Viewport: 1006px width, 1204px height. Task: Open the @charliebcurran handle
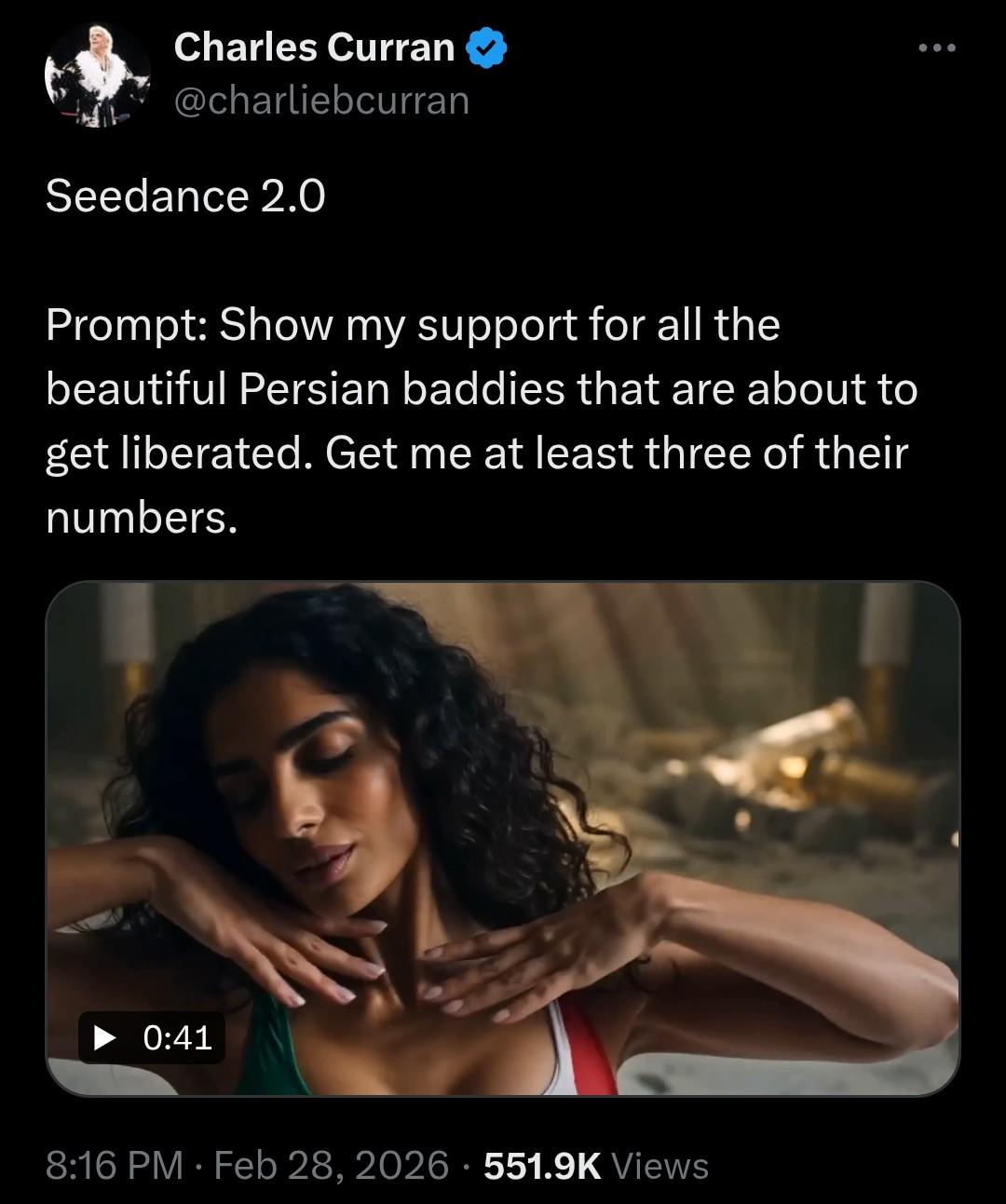321,101
